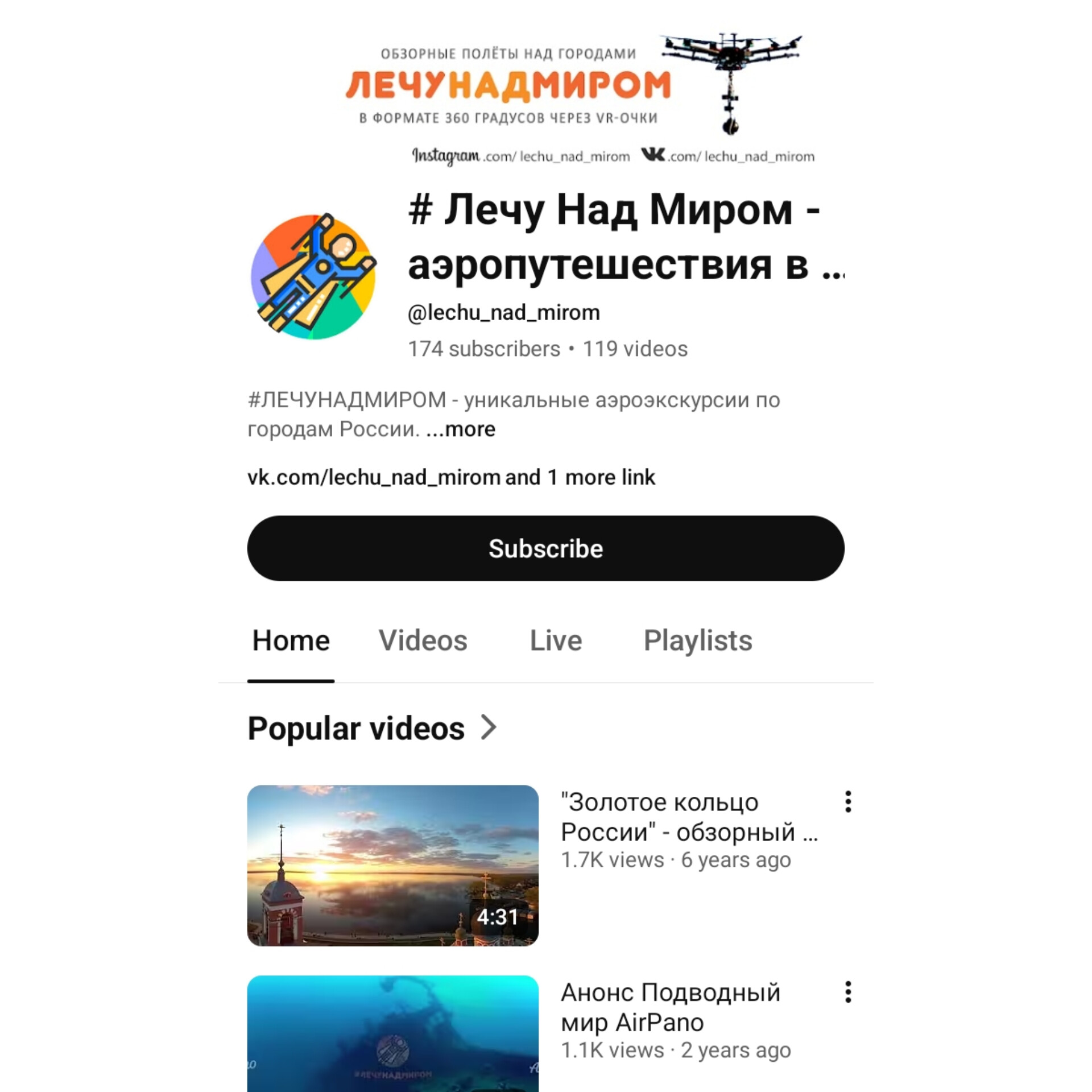The width and height of the screenshot is (1092, 1092).
Task: Play the "Золотое кольцо России" video
Action: click(392, 866)
